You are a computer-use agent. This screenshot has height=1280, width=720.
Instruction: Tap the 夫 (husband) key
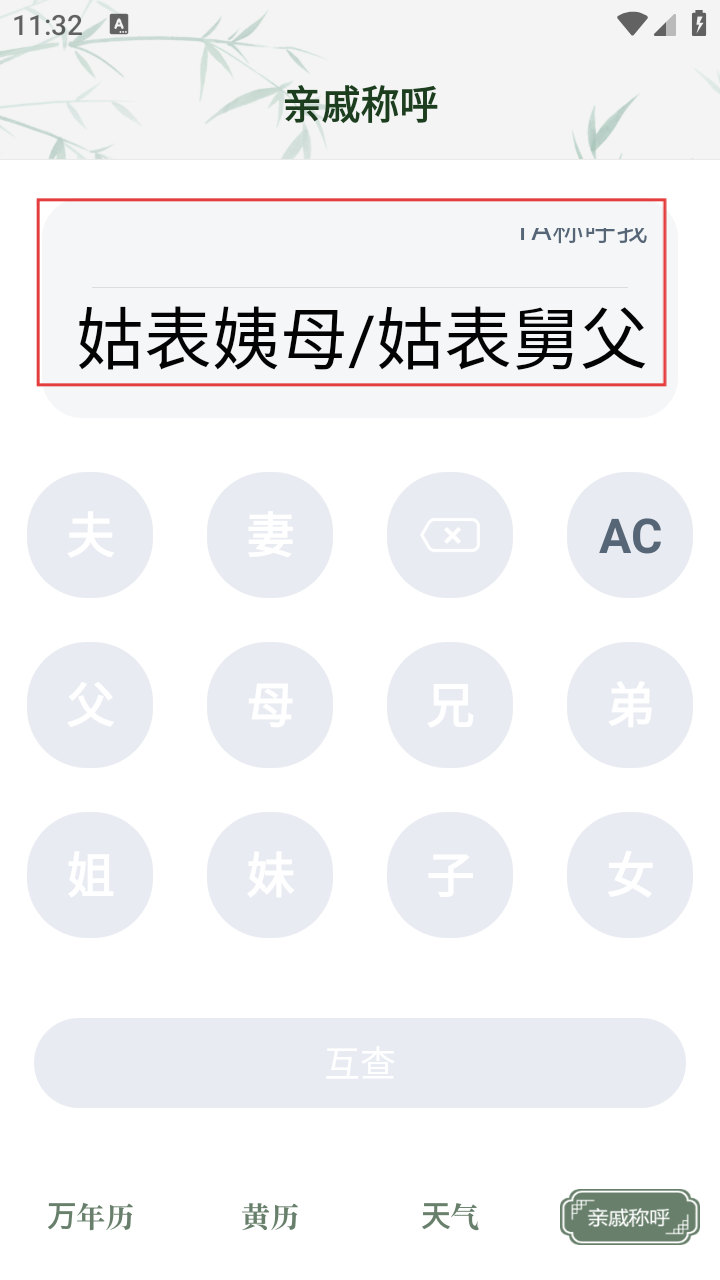[x=90, y=535]
